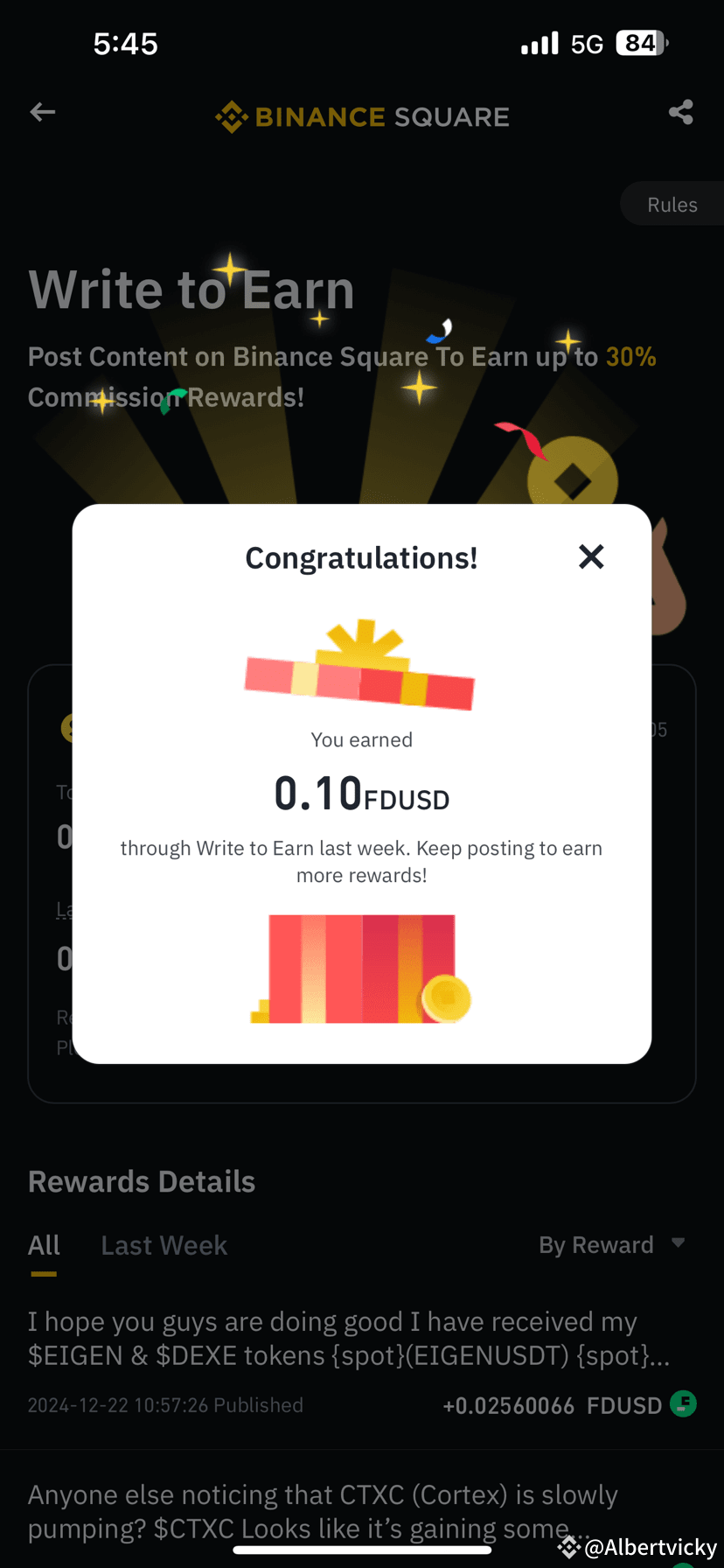Click the Binance Square logo
The width and height of the screenshot is (724, 1568).
click(362, 116)
